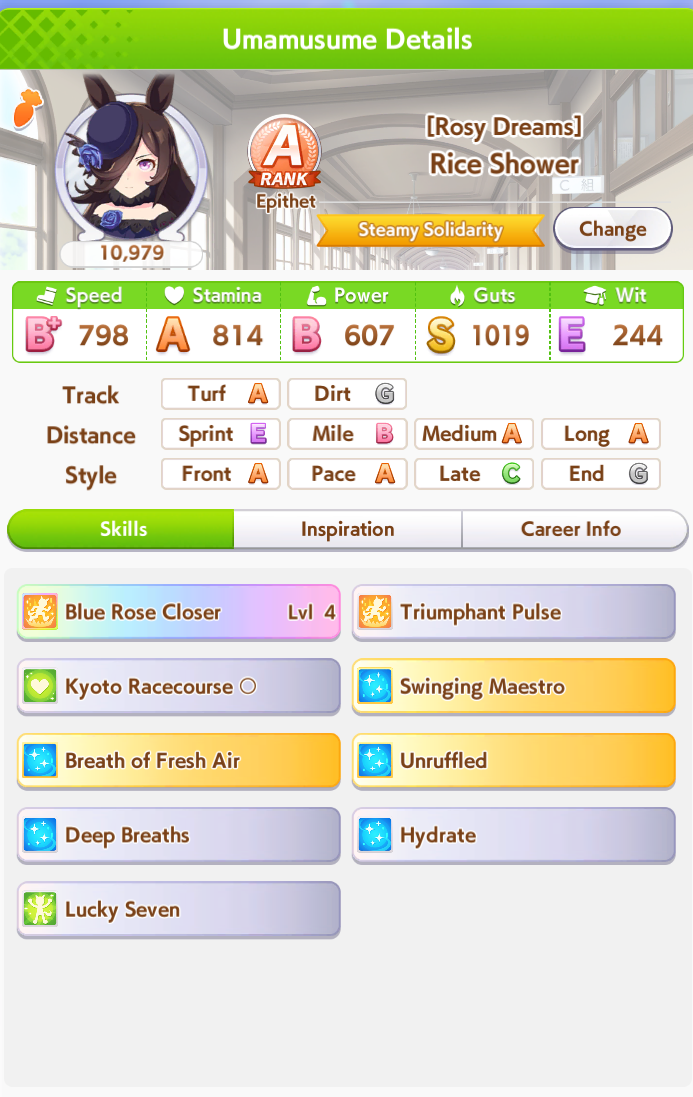Open the Career Info tab
693x1097 pixels.
(x=571, y=529)
